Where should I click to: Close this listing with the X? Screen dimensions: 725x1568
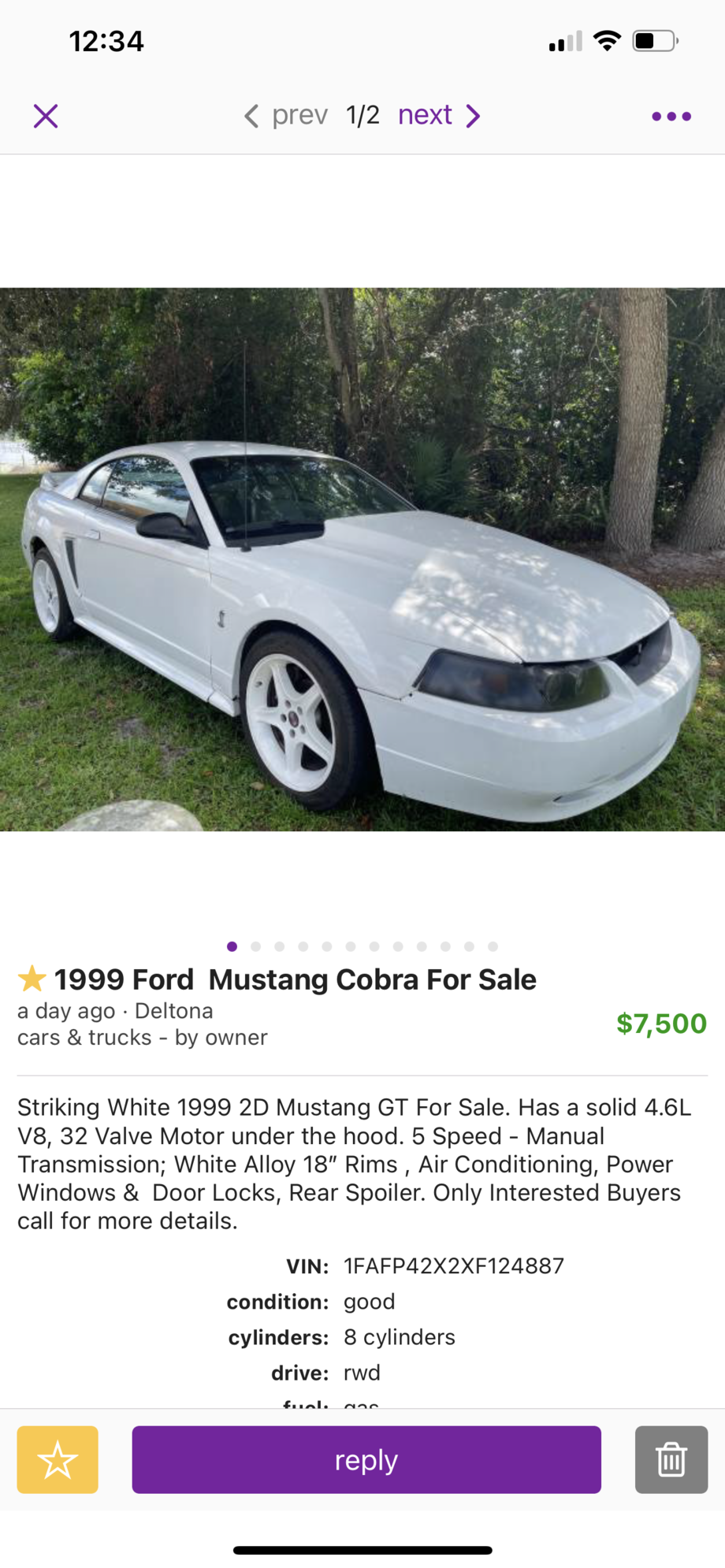(x=46, y=117)
